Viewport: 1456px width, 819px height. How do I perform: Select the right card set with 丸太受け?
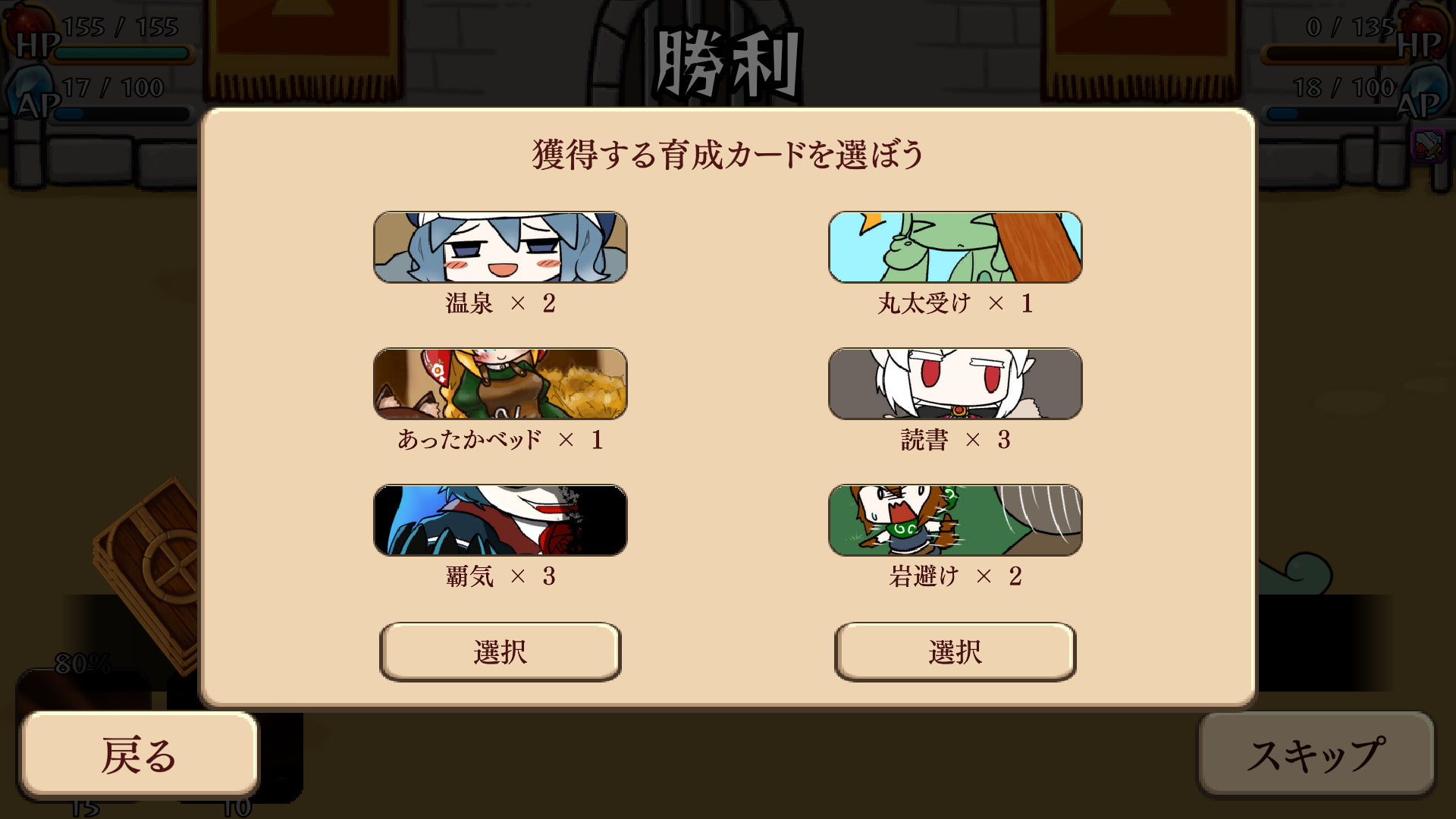pos(955,651)
